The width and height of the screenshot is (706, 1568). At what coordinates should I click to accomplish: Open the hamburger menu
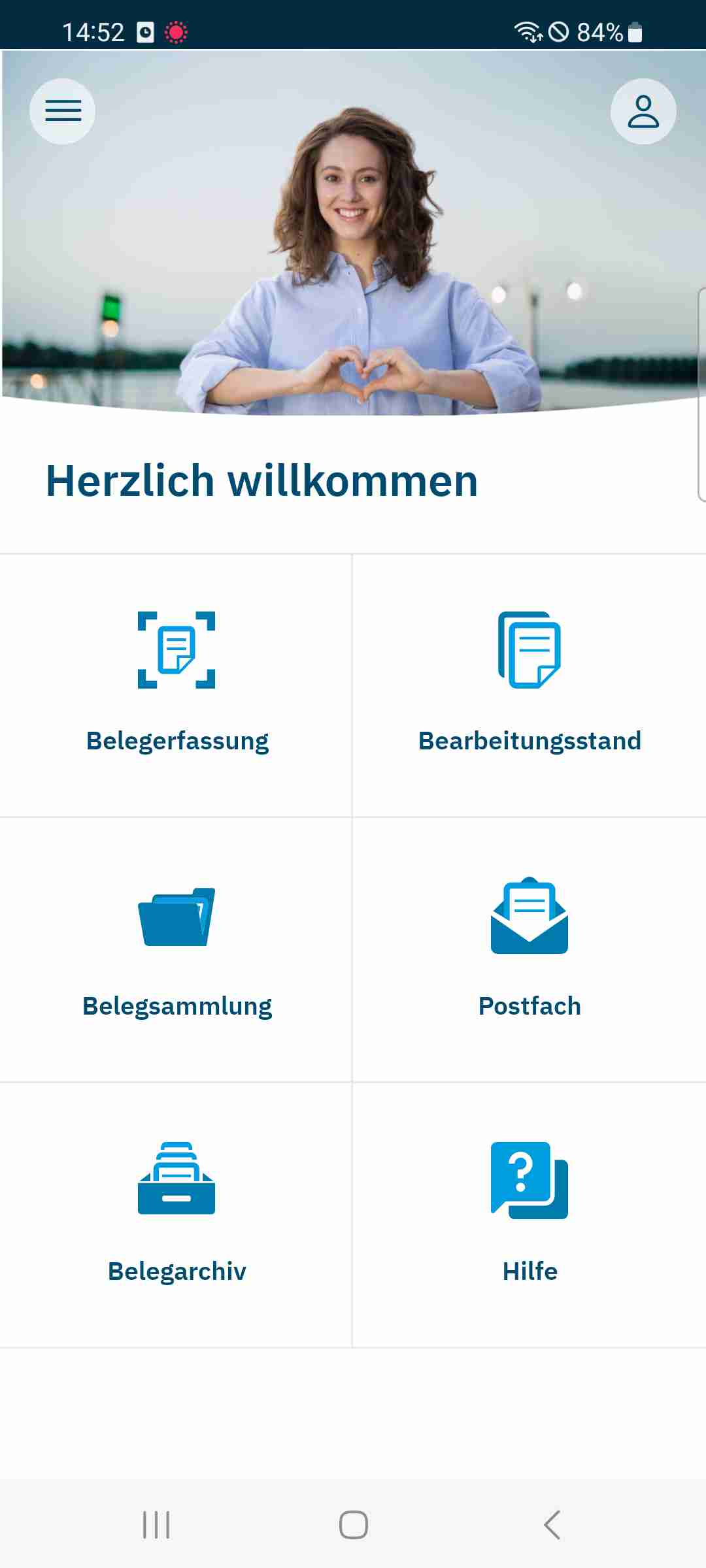click(63, 111)
